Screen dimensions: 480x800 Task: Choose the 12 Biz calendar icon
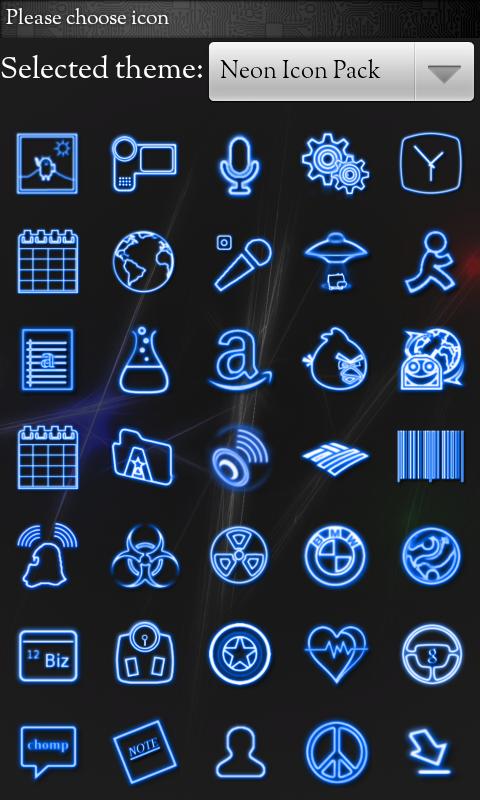click(48, 656)
